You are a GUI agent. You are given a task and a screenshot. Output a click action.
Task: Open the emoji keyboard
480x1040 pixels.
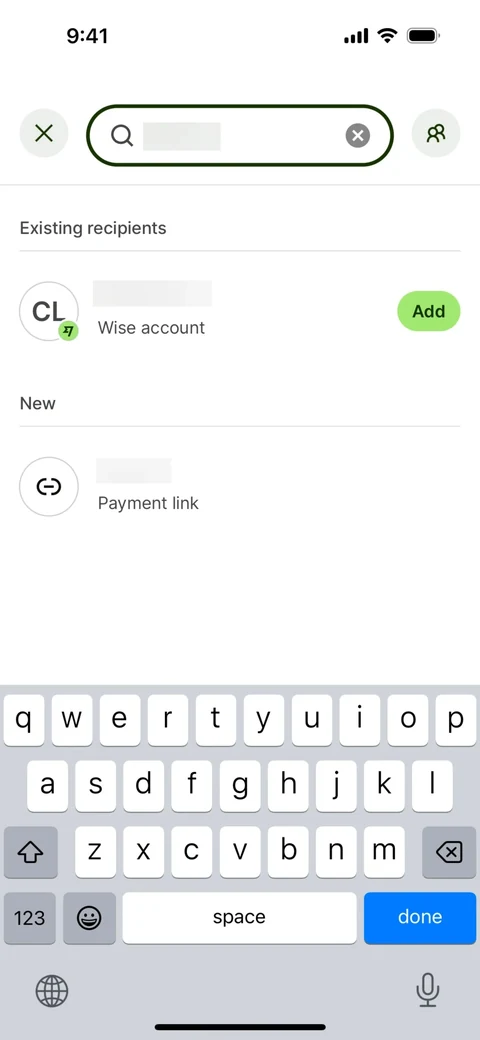tap(89, 918)
